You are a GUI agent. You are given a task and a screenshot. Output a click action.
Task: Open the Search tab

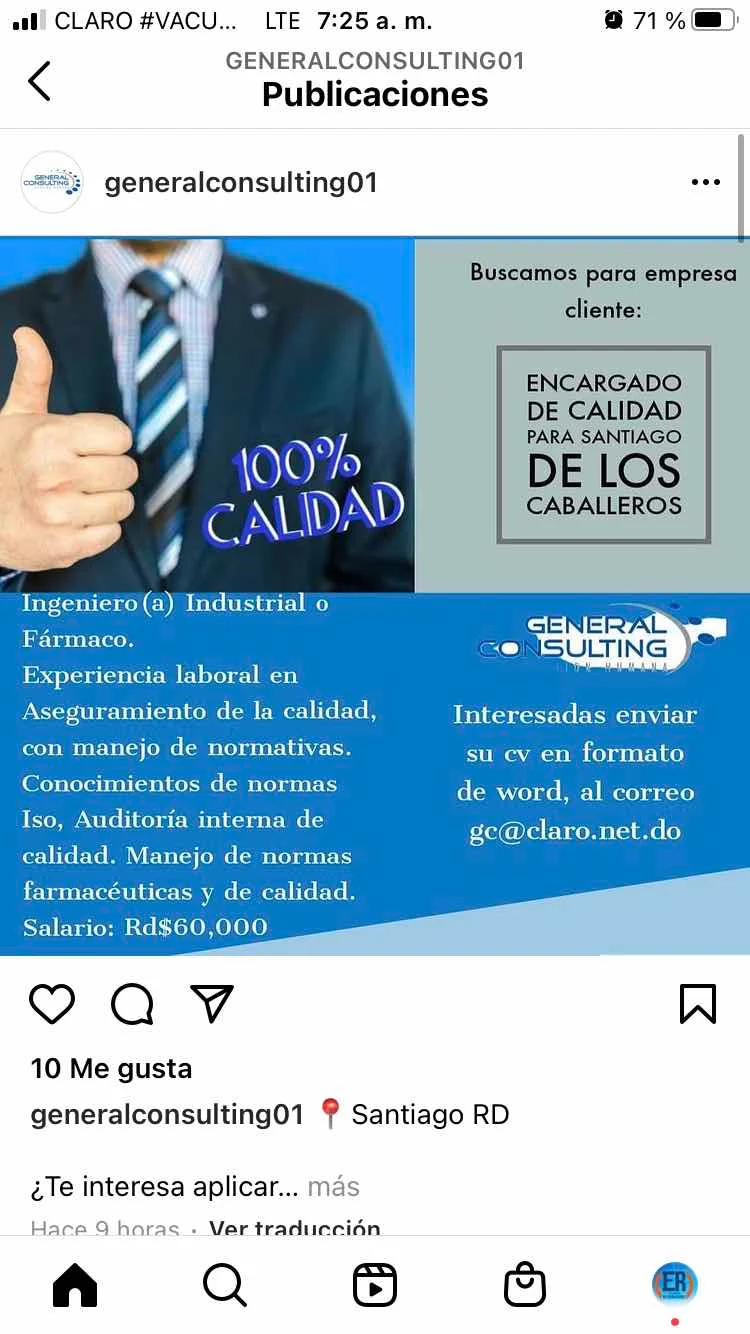point(224,1284)
